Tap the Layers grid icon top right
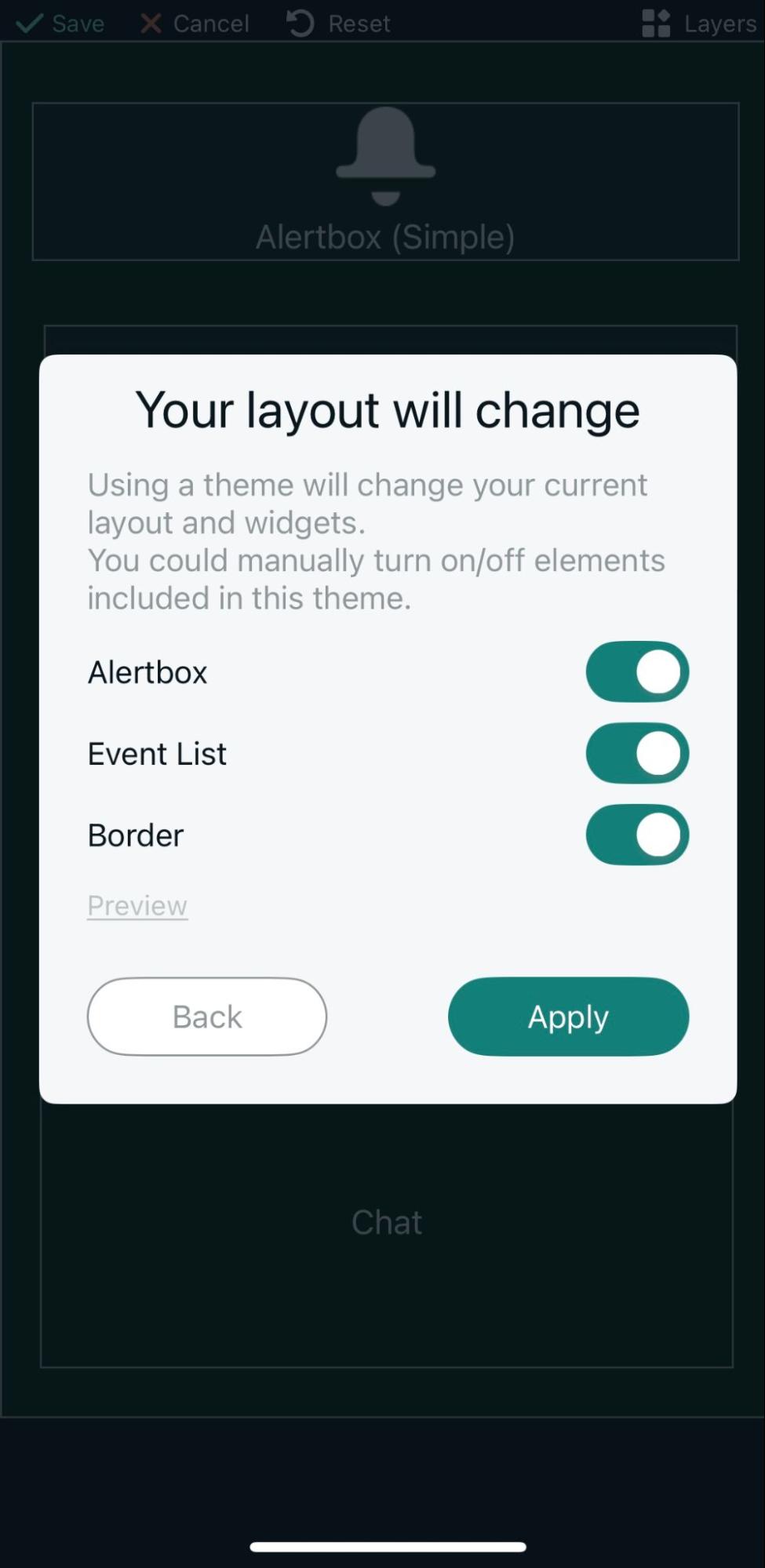Screen dimensions: 765x1568 point(655,23)
